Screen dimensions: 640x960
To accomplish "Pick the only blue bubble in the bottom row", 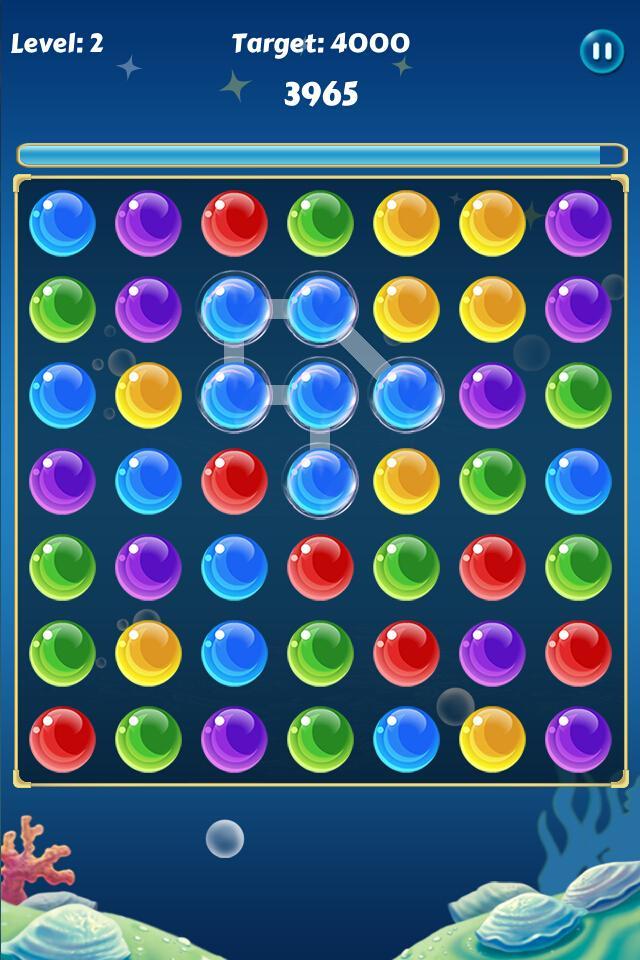I will tap(407, 739).
